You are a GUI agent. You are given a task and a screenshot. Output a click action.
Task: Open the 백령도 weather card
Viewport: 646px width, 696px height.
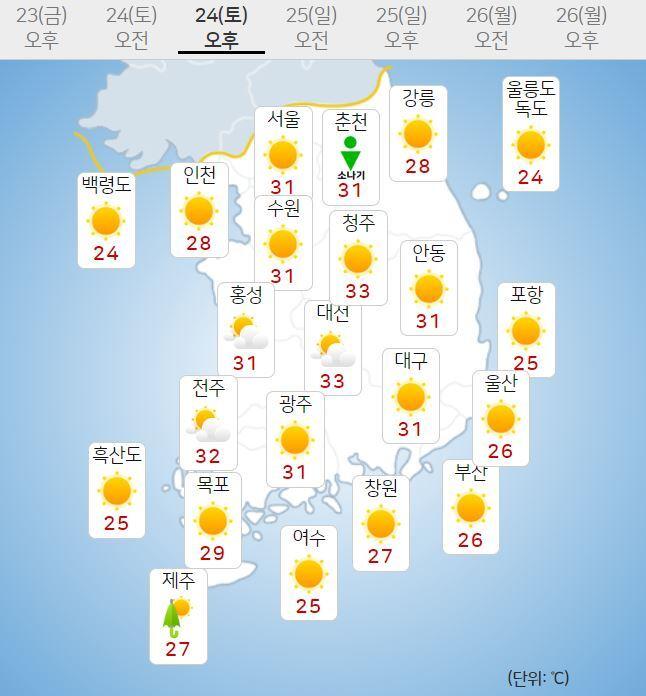(x=106, y=220)
